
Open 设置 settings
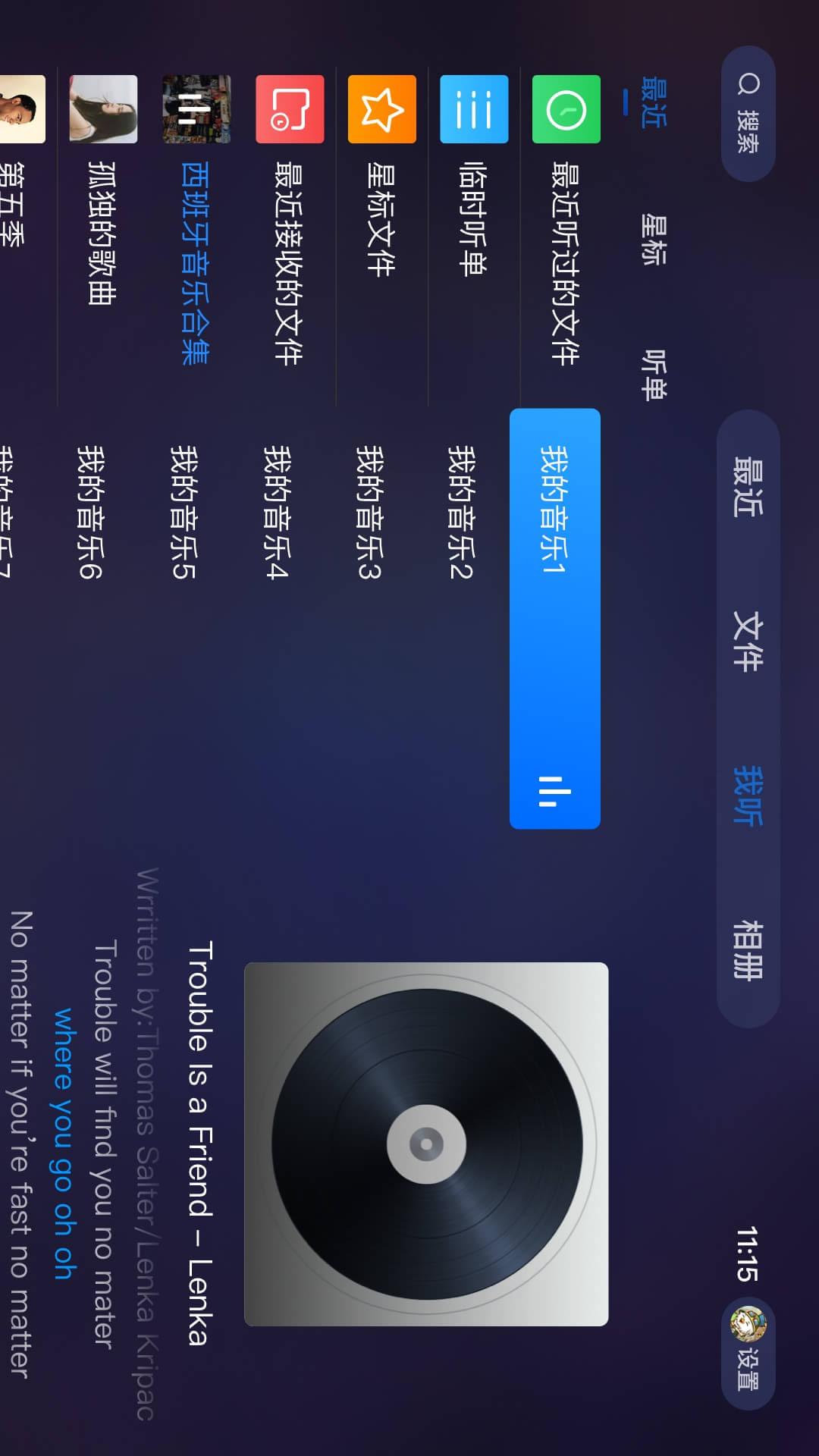coord(748,1355)
